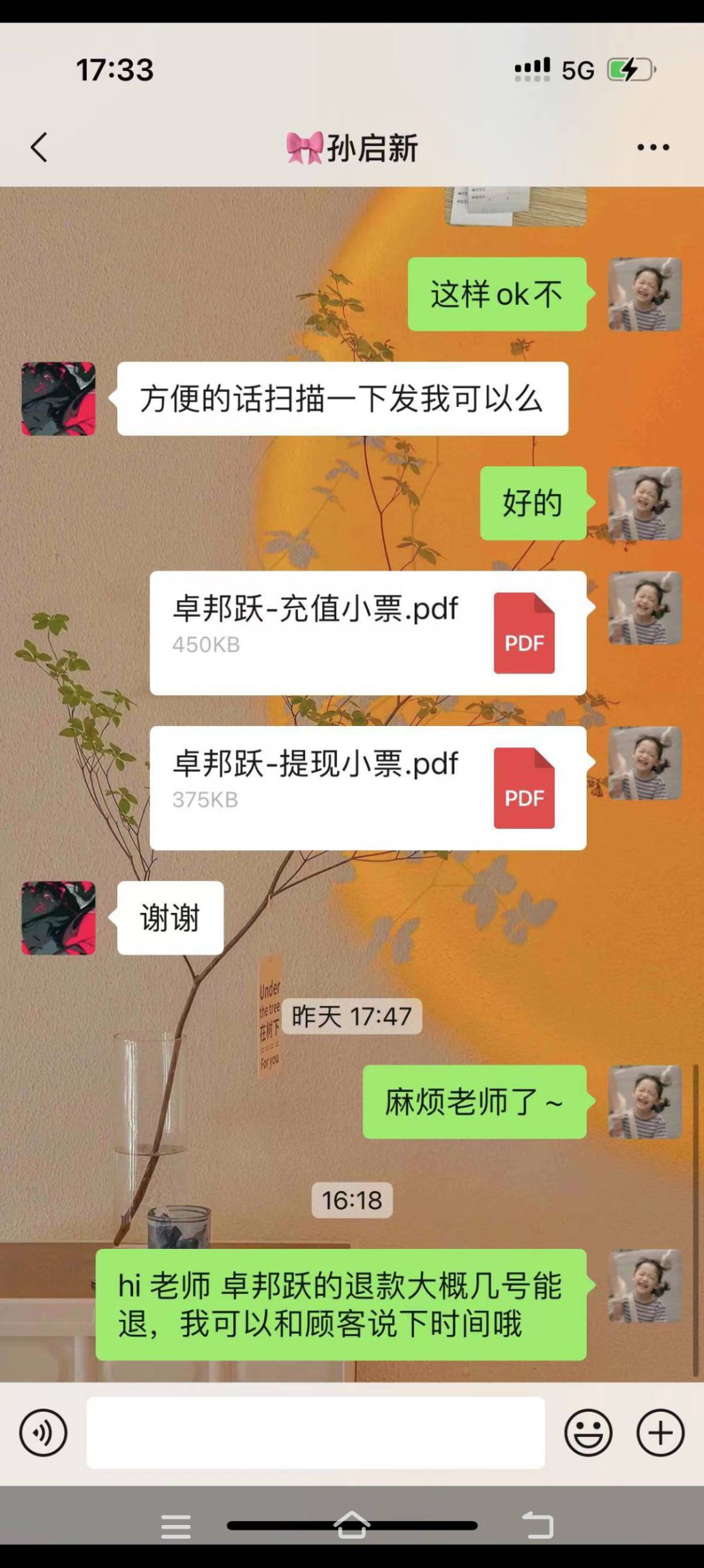Open the 卓邦跃-充值小票.pdf file

click(368, 633)
